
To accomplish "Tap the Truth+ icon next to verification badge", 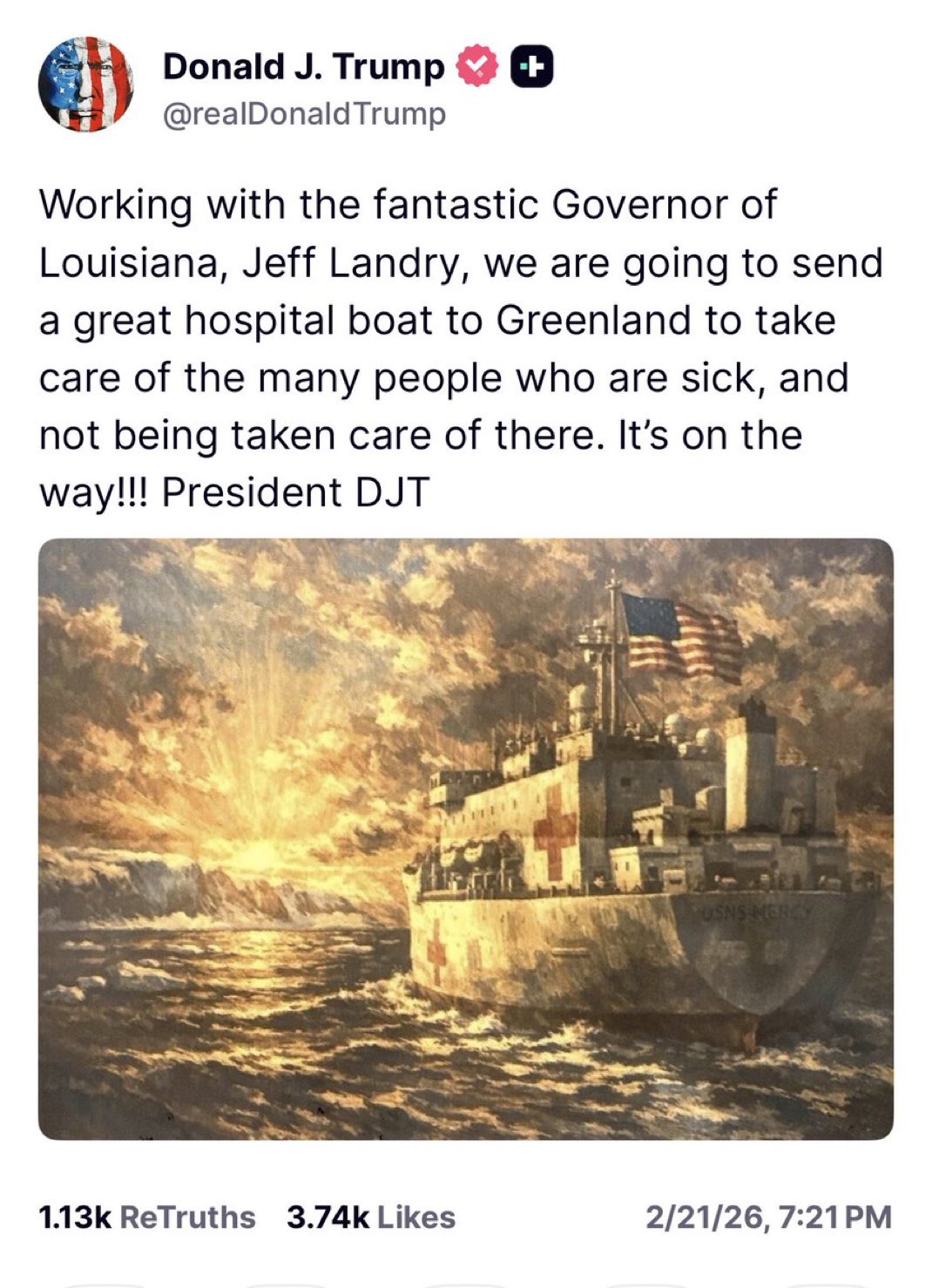I will pyautogui.click(x=532, y=64).
